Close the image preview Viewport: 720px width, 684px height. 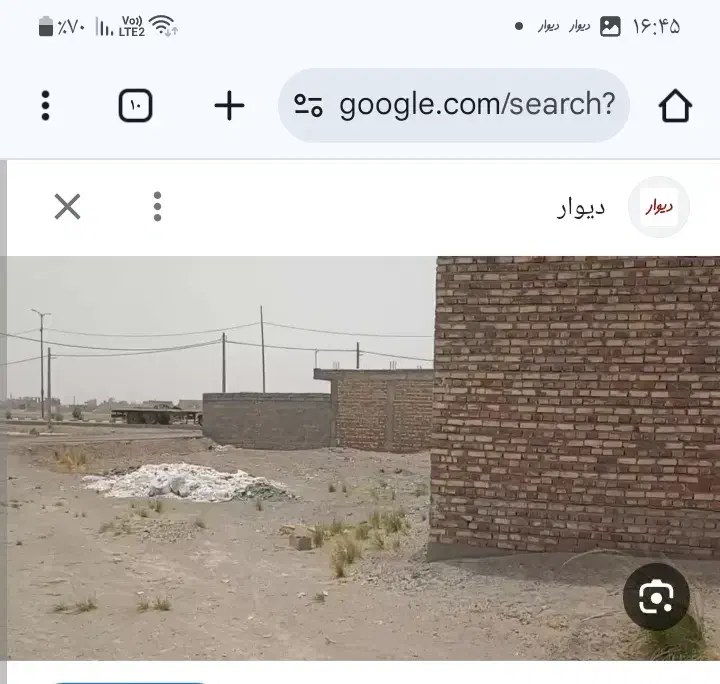[x=67, y=207]
